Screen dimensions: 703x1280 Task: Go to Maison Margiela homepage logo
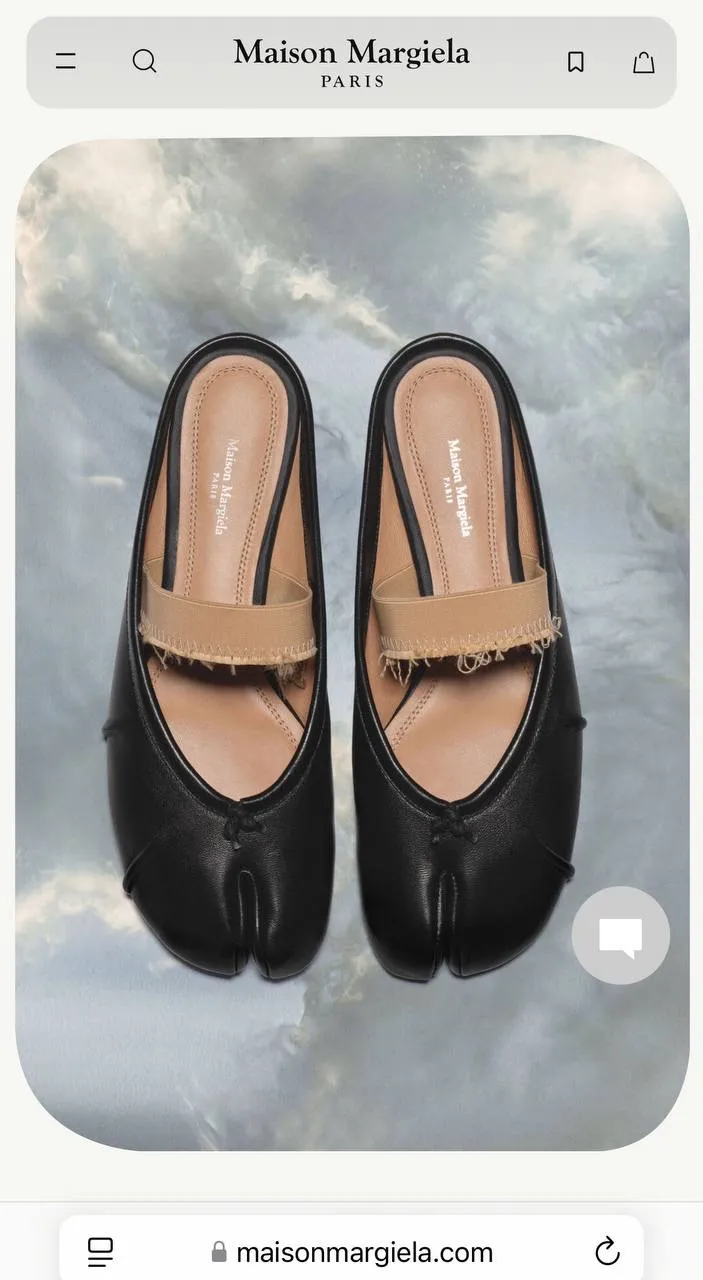(x=352, y=62)
